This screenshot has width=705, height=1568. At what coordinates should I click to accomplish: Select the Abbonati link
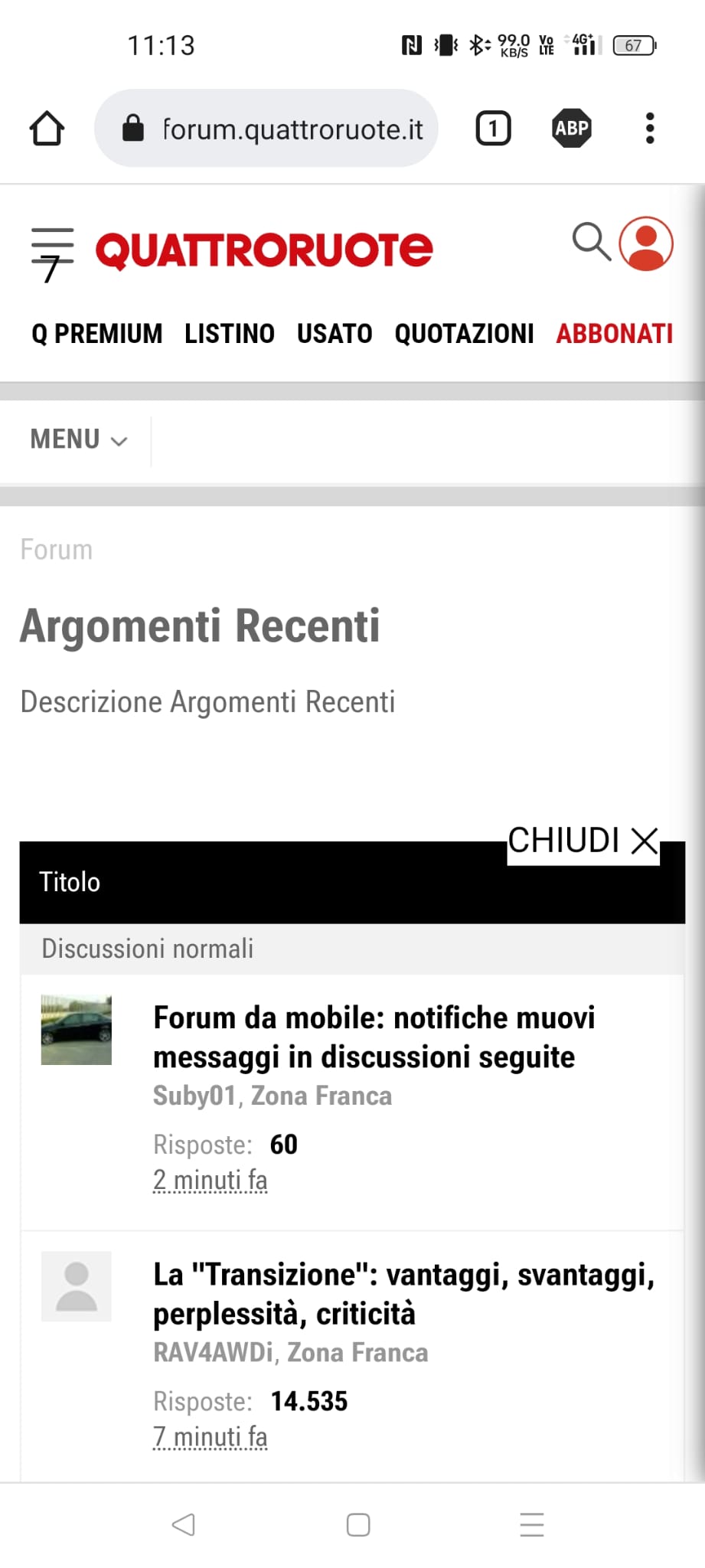click(x=614, y=334)
